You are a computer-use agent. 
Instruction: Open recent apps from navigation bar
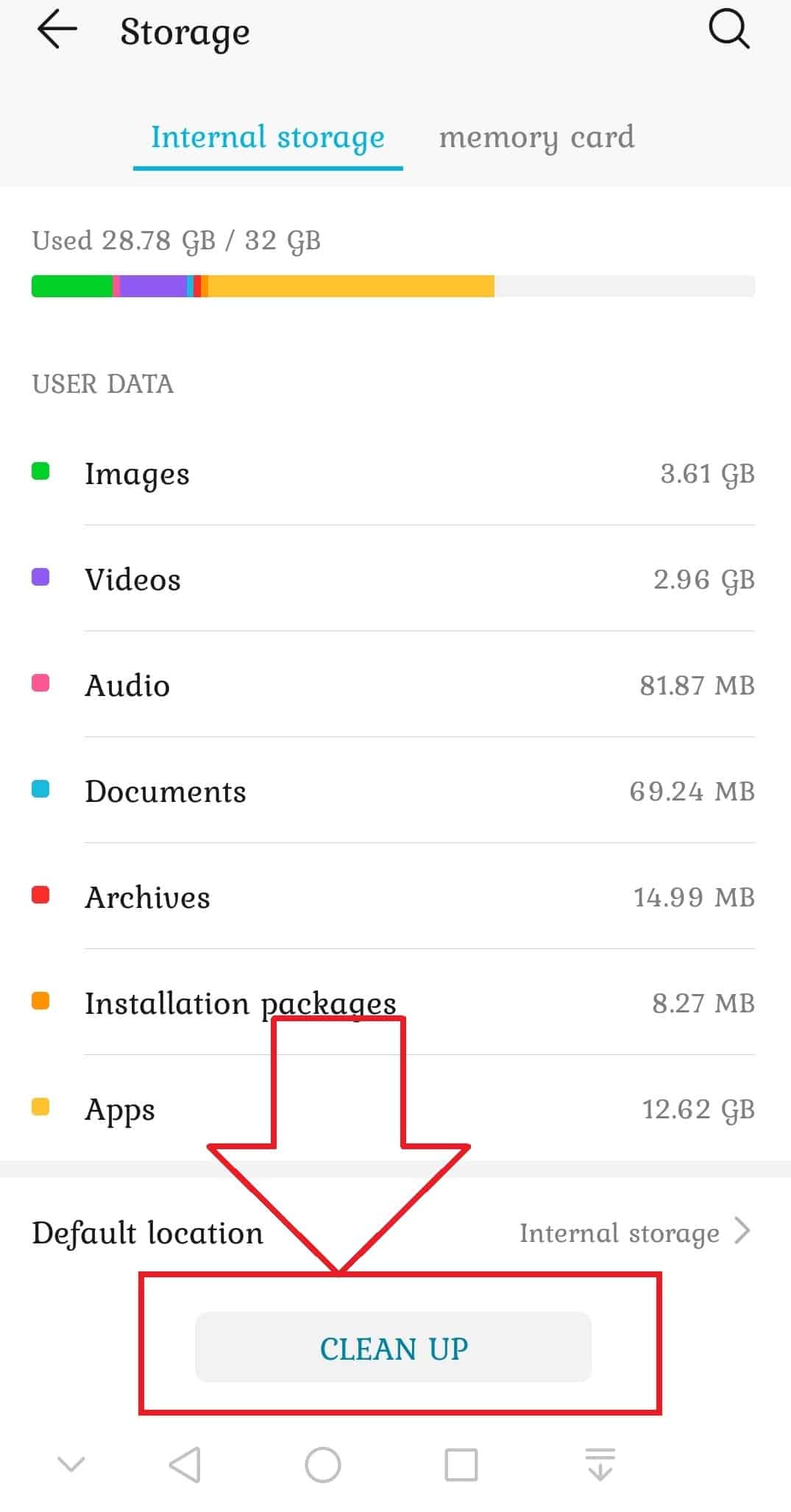[461, 1464]
